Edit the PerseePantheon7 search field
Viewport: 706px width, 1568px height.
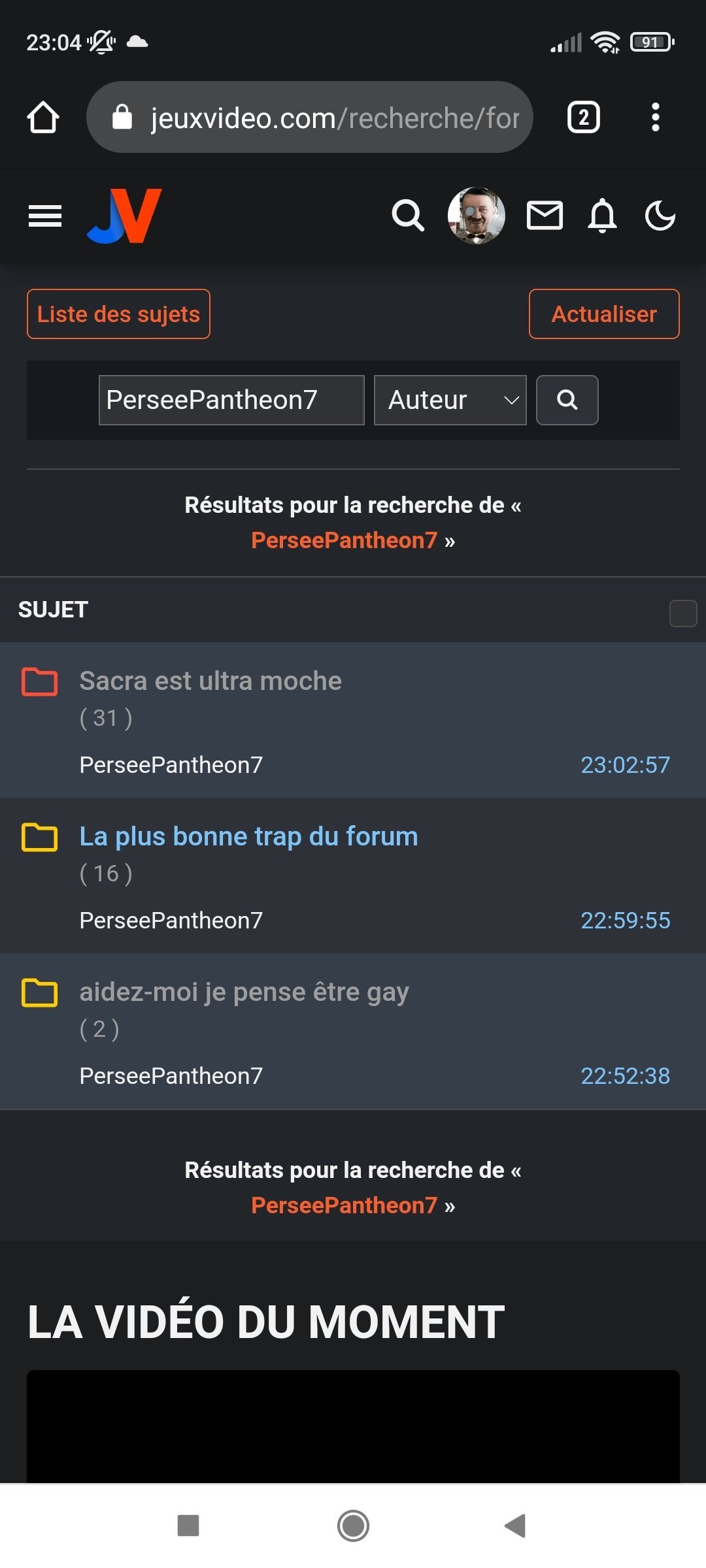coord(231,400)
